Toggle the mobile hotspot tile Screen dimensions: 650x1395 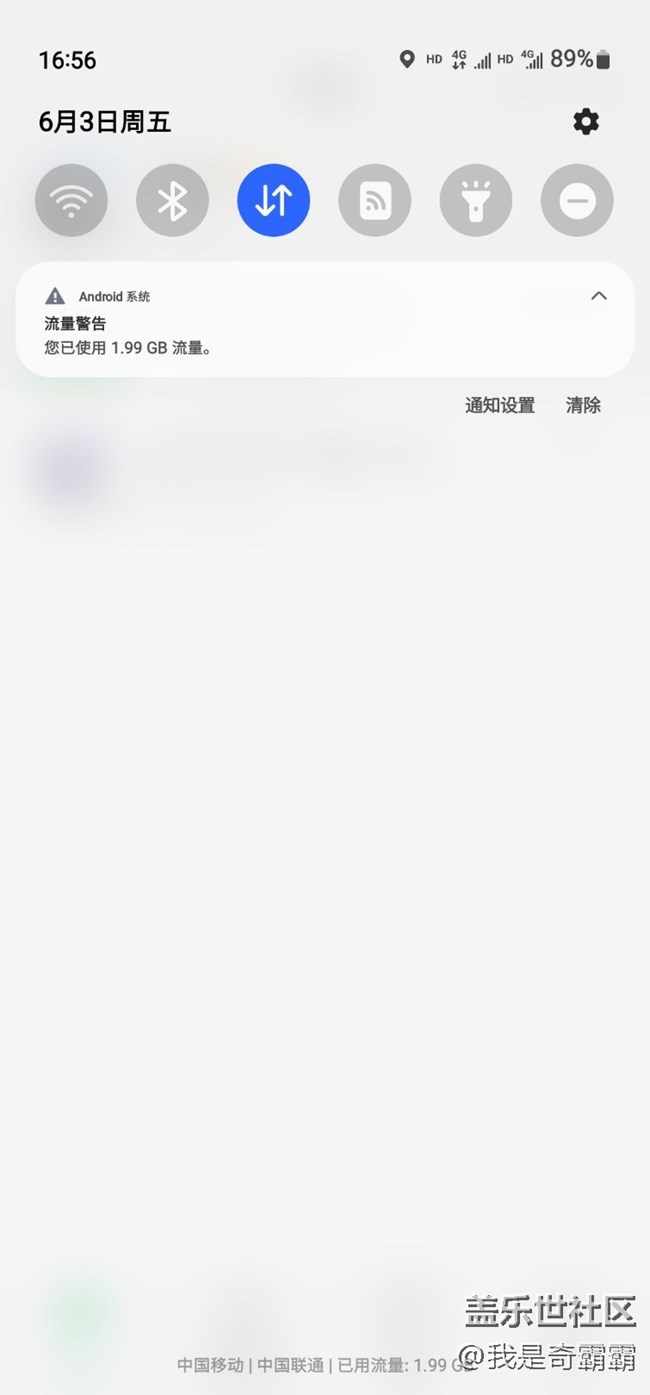[x=375, y=201]
